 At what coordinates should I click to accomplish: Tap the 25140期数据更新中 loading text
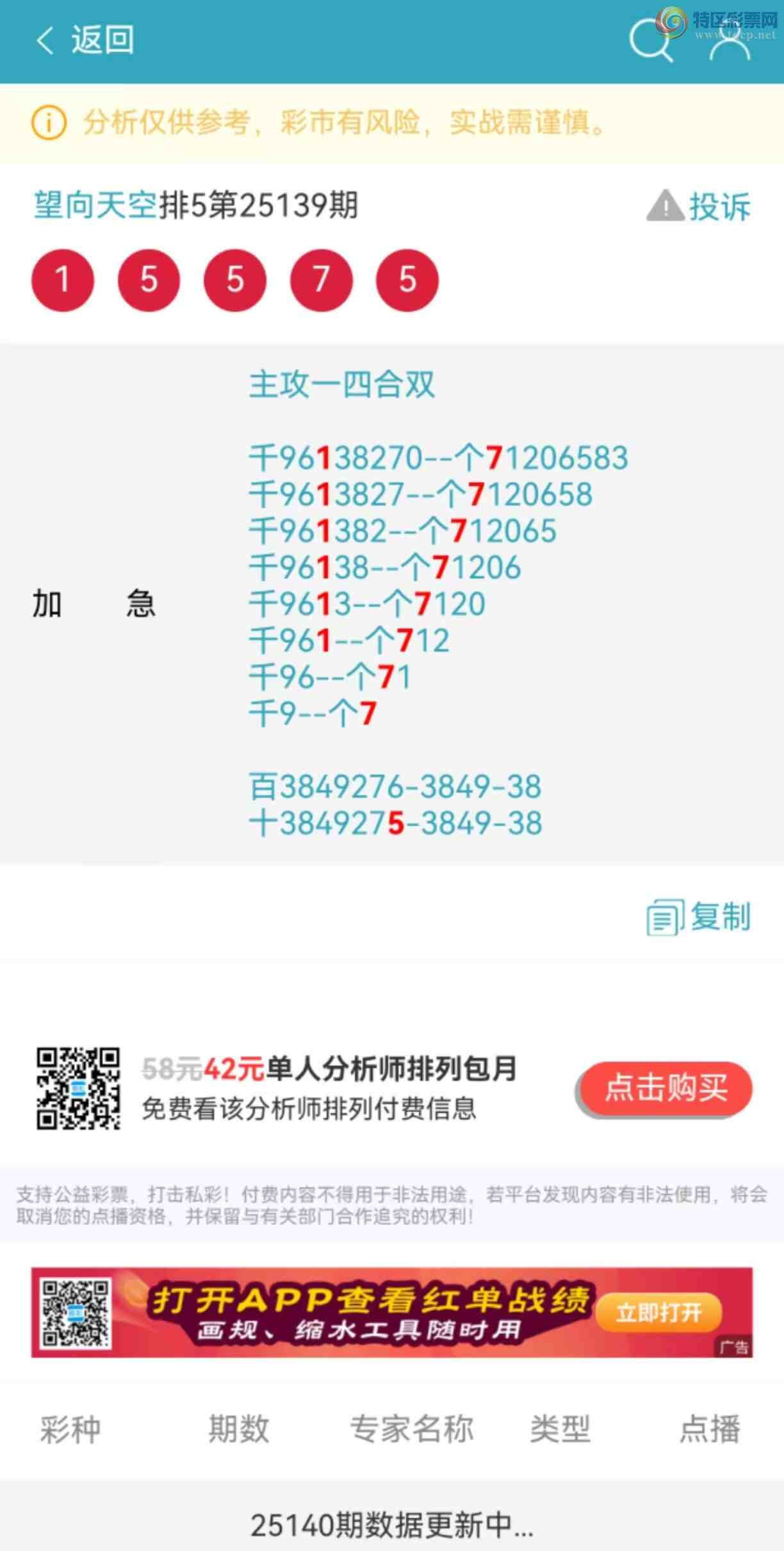[392, 1523]
